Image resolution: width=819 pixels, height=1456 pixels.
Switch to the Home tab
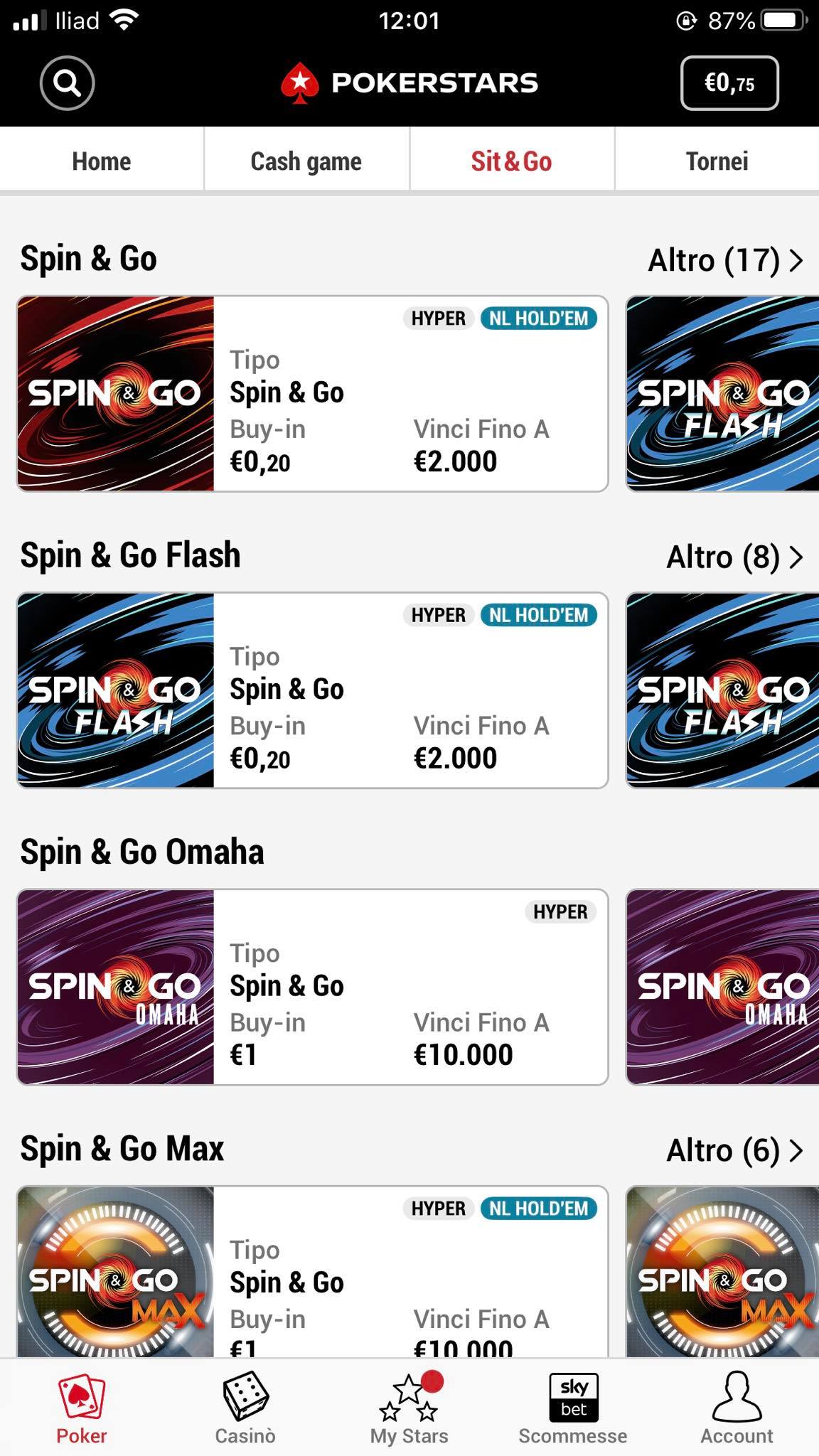coord(102,161)
